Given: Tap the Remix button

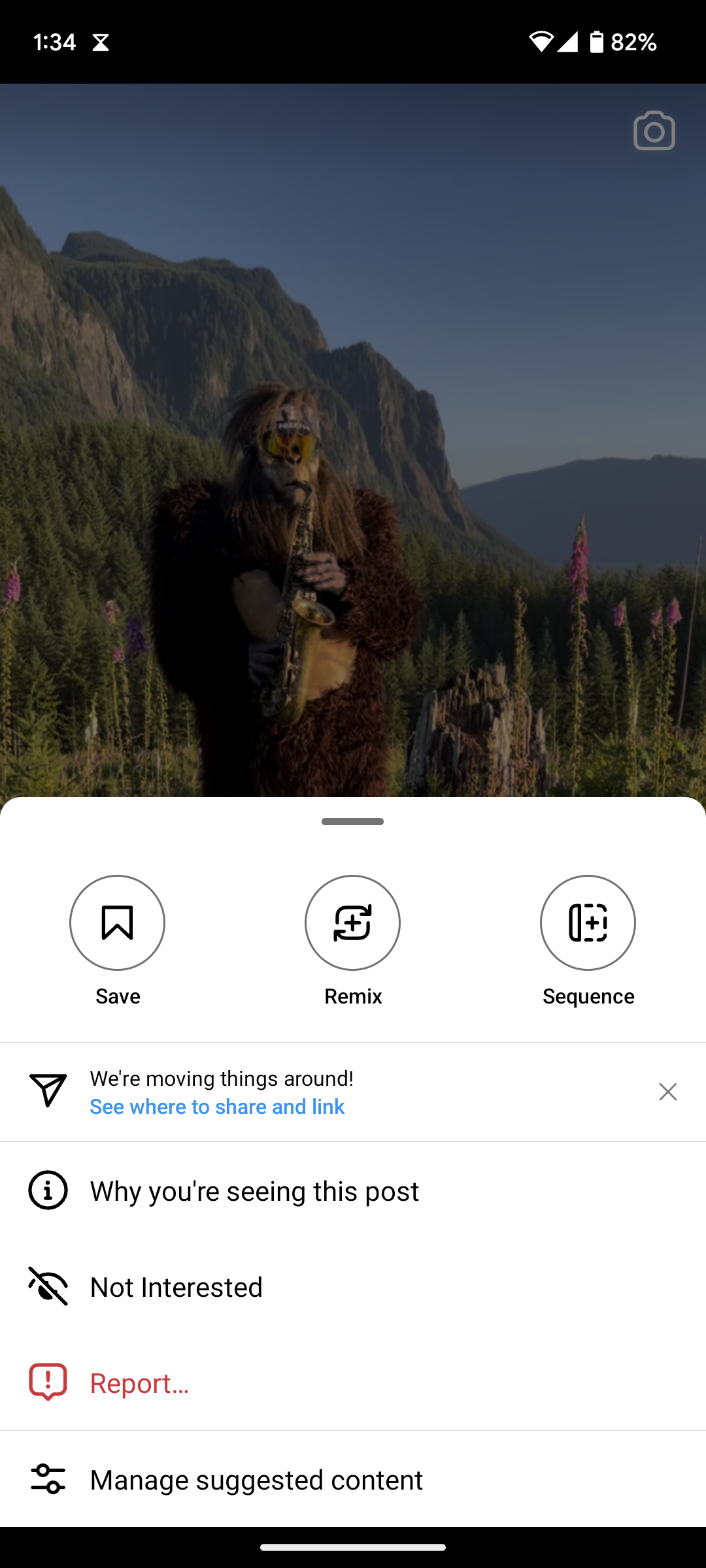Looking at the screenshot, I should coord(352,923).
